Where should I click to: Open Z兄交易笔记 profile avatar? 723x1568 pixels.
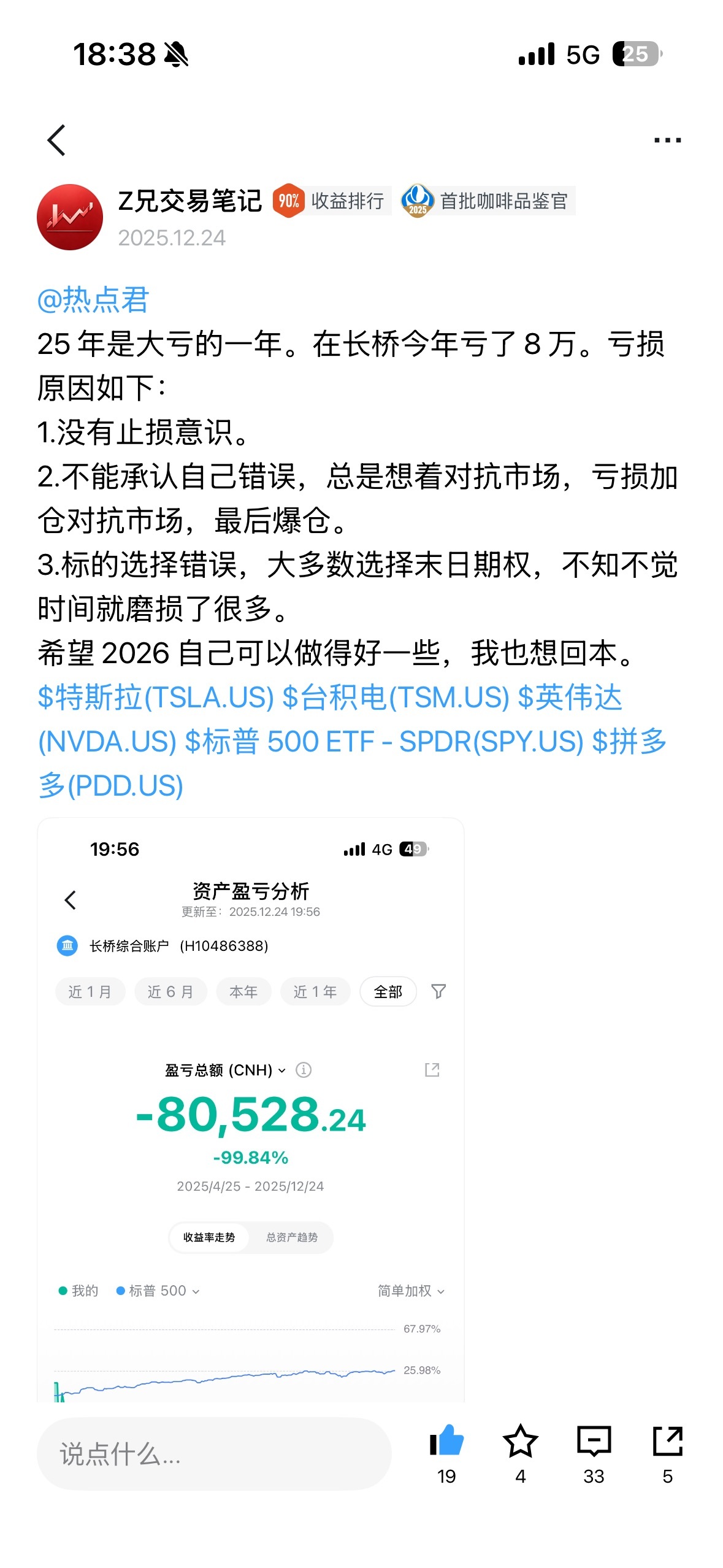click(70, 217)
